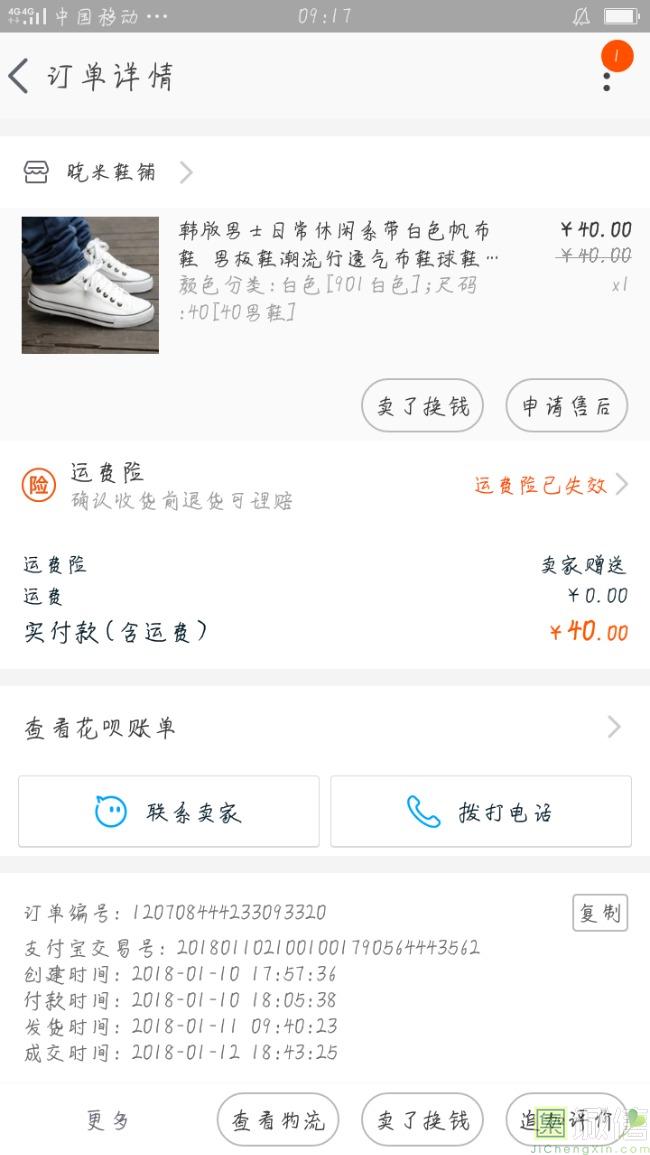This screenshot has width=650, height=1155.
Task: Open the three-dot overflow menu
Action: [607, 78]
